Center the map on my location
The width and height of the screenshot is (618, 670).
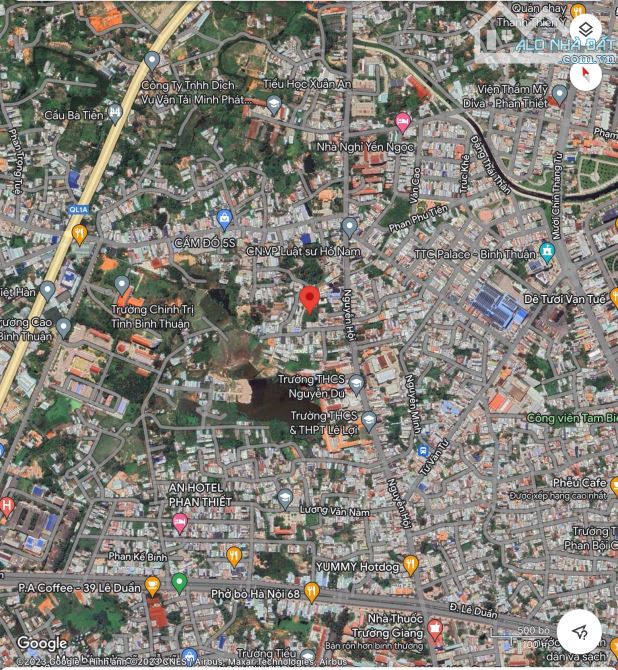click(x=579, y=630)
